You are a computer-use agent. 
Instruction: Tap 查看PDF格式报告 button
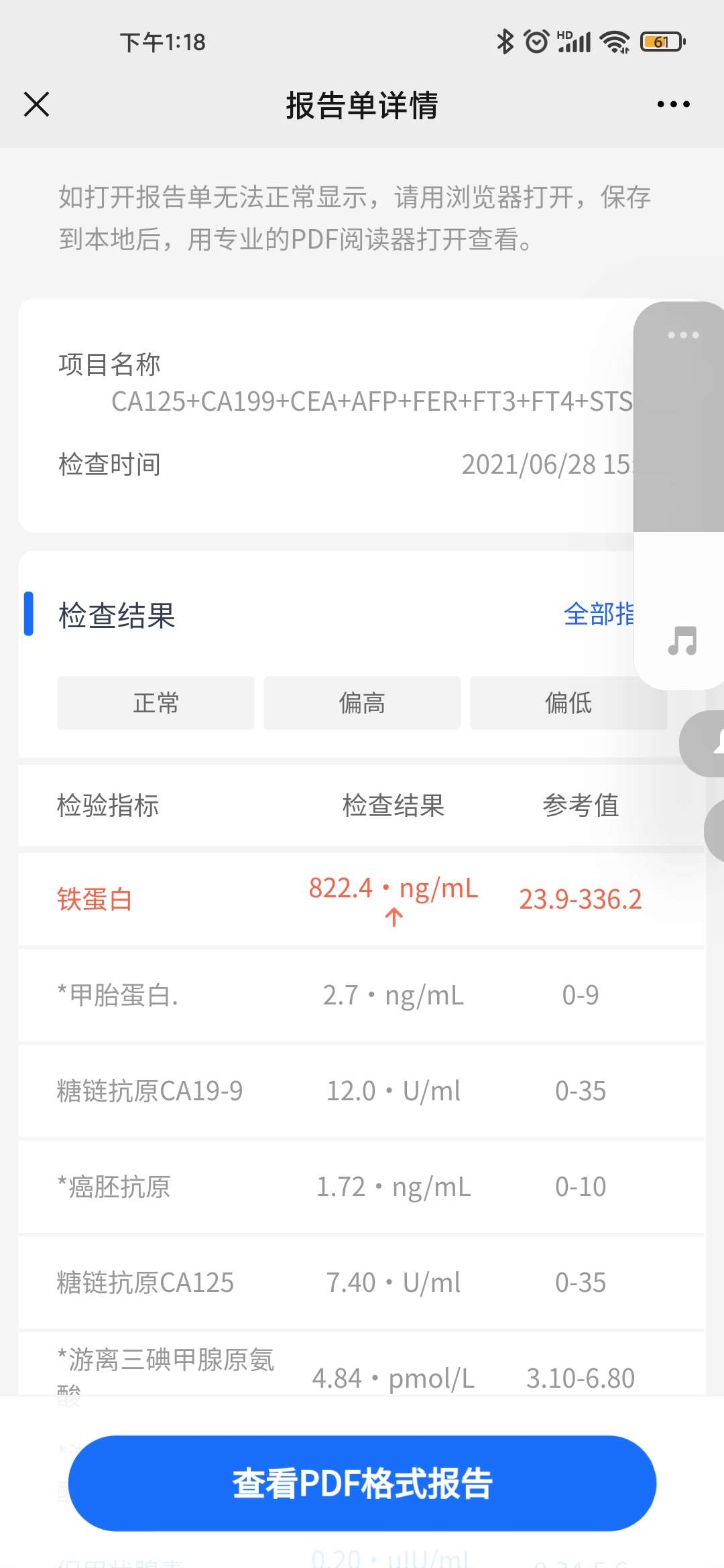362,1483
